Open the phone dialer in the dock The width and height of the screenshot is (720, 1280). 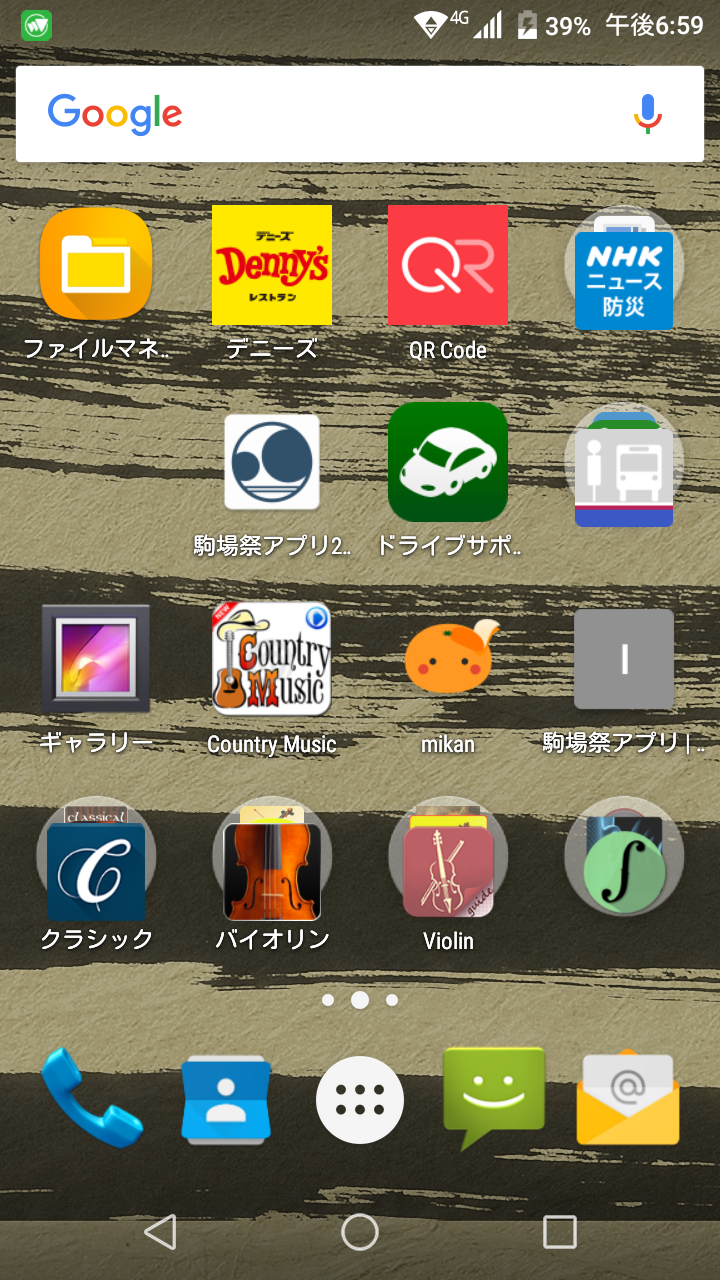click(92, 1098)
